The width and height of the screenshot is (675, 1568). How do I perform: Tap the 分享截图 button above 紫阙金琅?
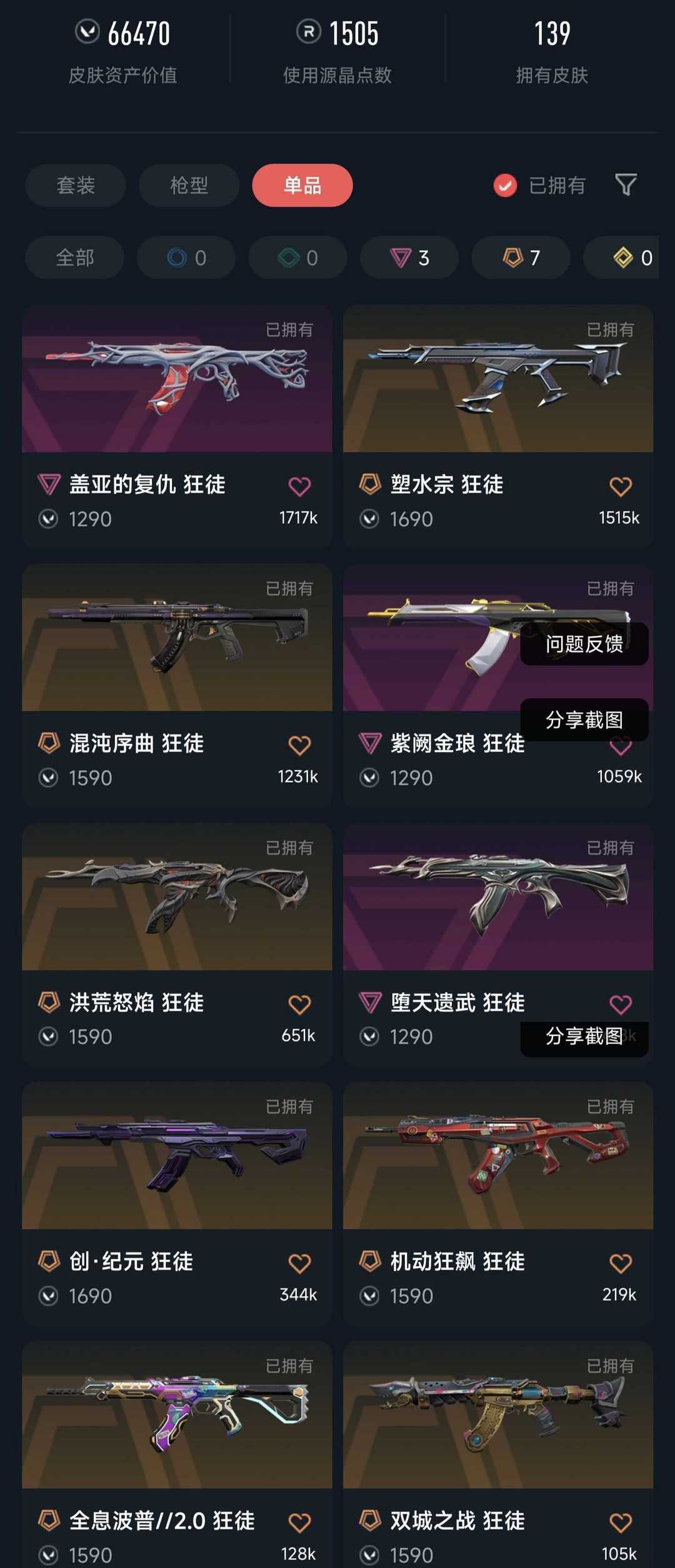click(584, 720)
